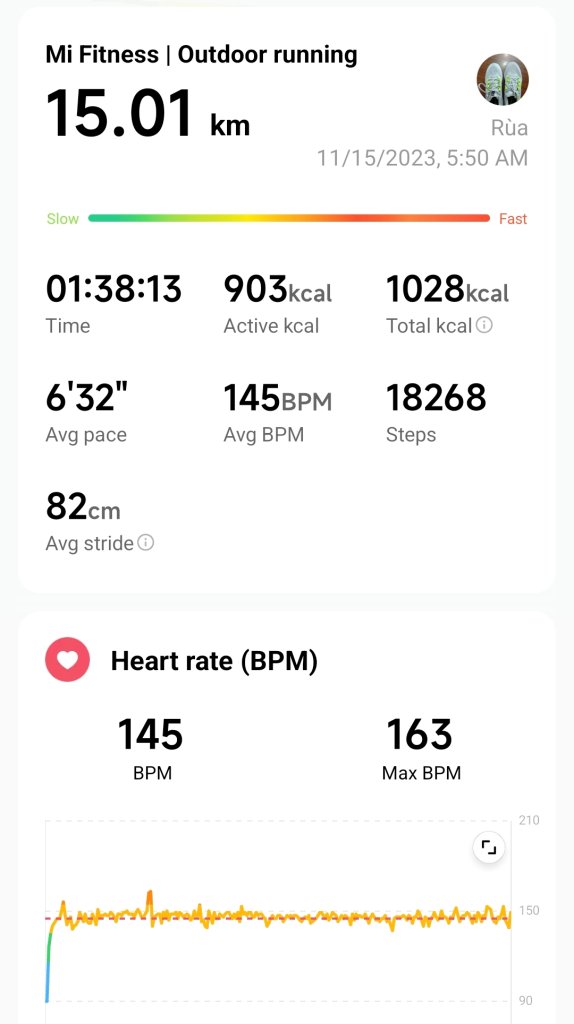
Task: Open the Total kcal info icon
Action: 484,325
